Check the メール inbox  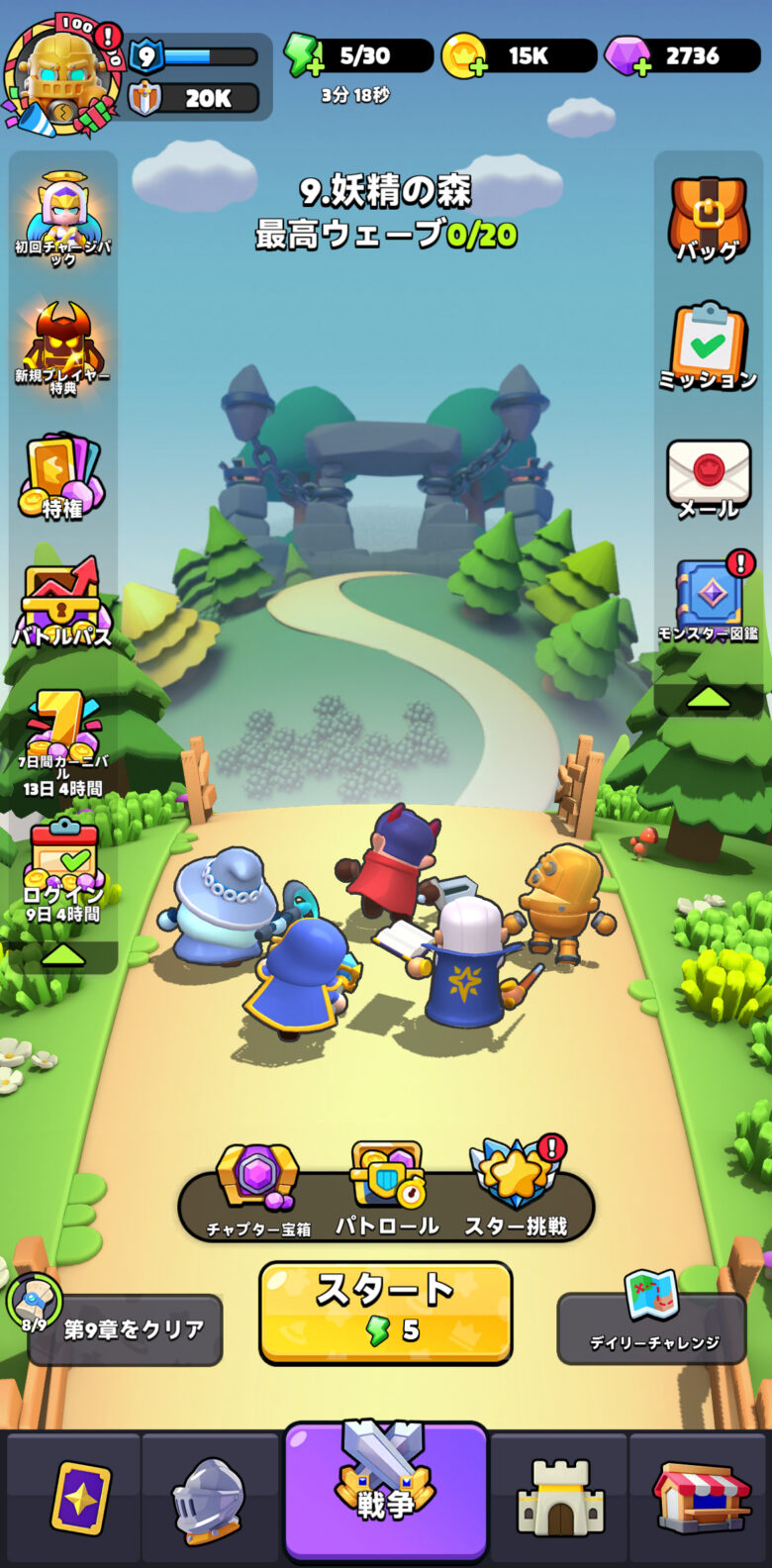(708, 480)
